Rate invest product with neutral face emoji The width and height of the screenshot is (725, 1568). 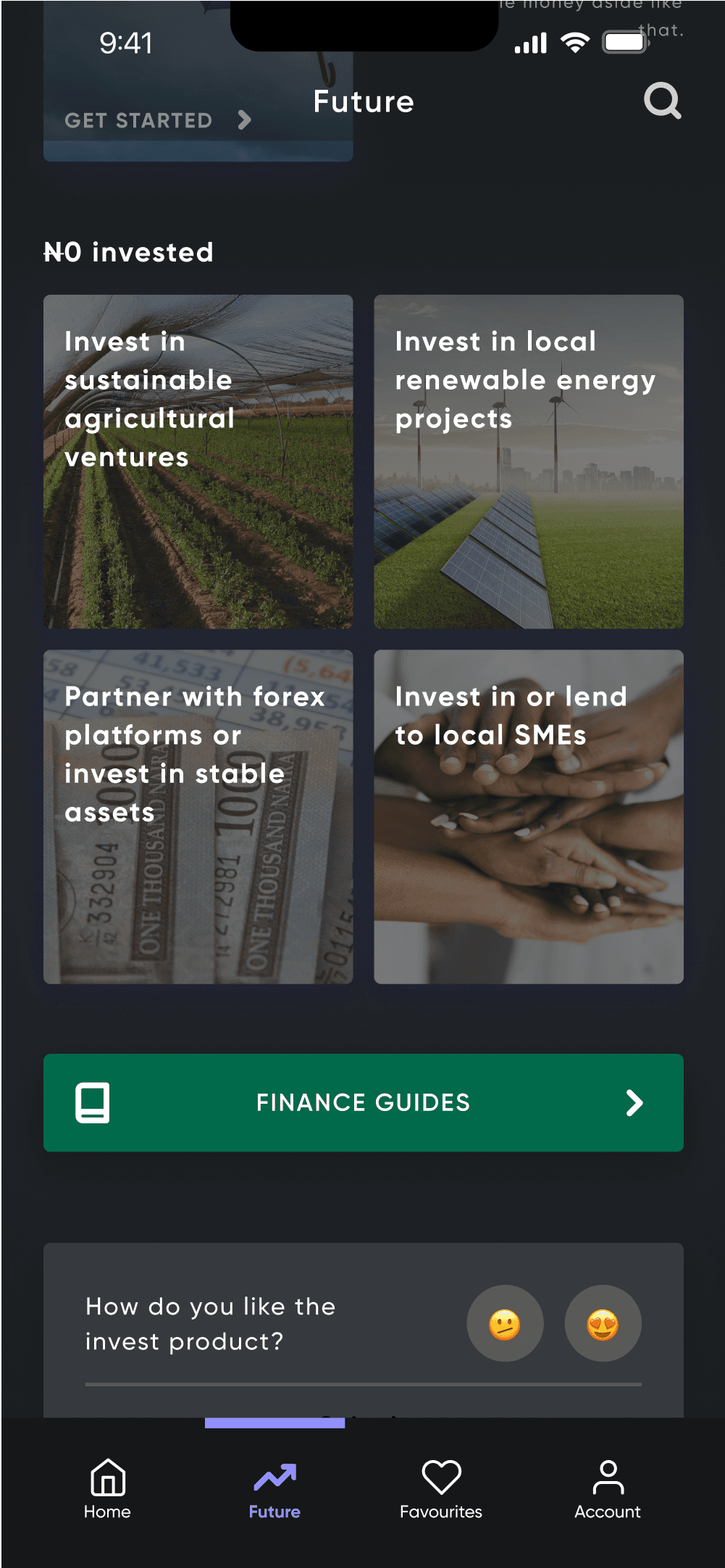[x=505, y=1324]
